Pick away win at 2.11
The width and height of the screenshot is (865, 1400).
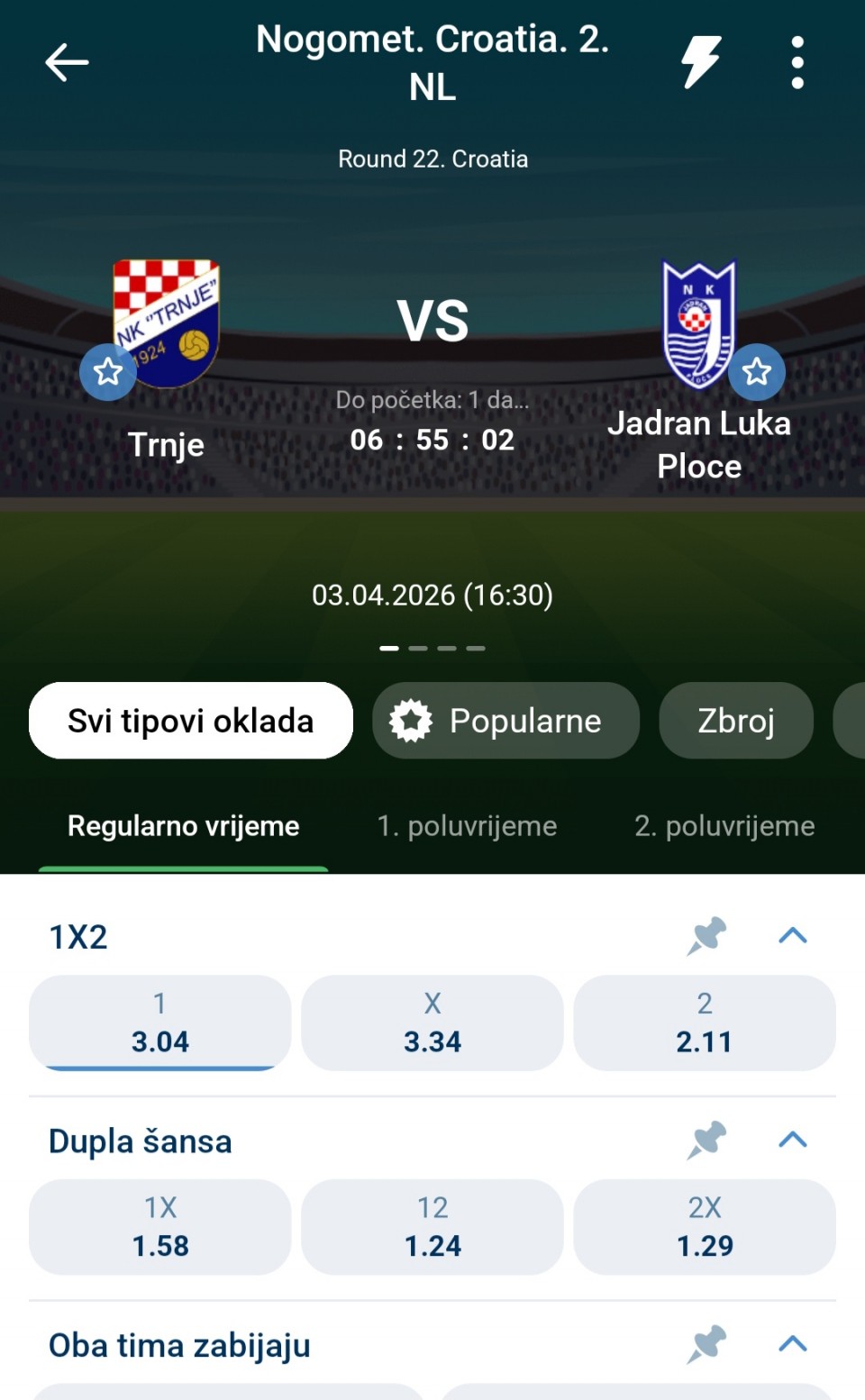pyautogui.click(x=705, y=1023)
